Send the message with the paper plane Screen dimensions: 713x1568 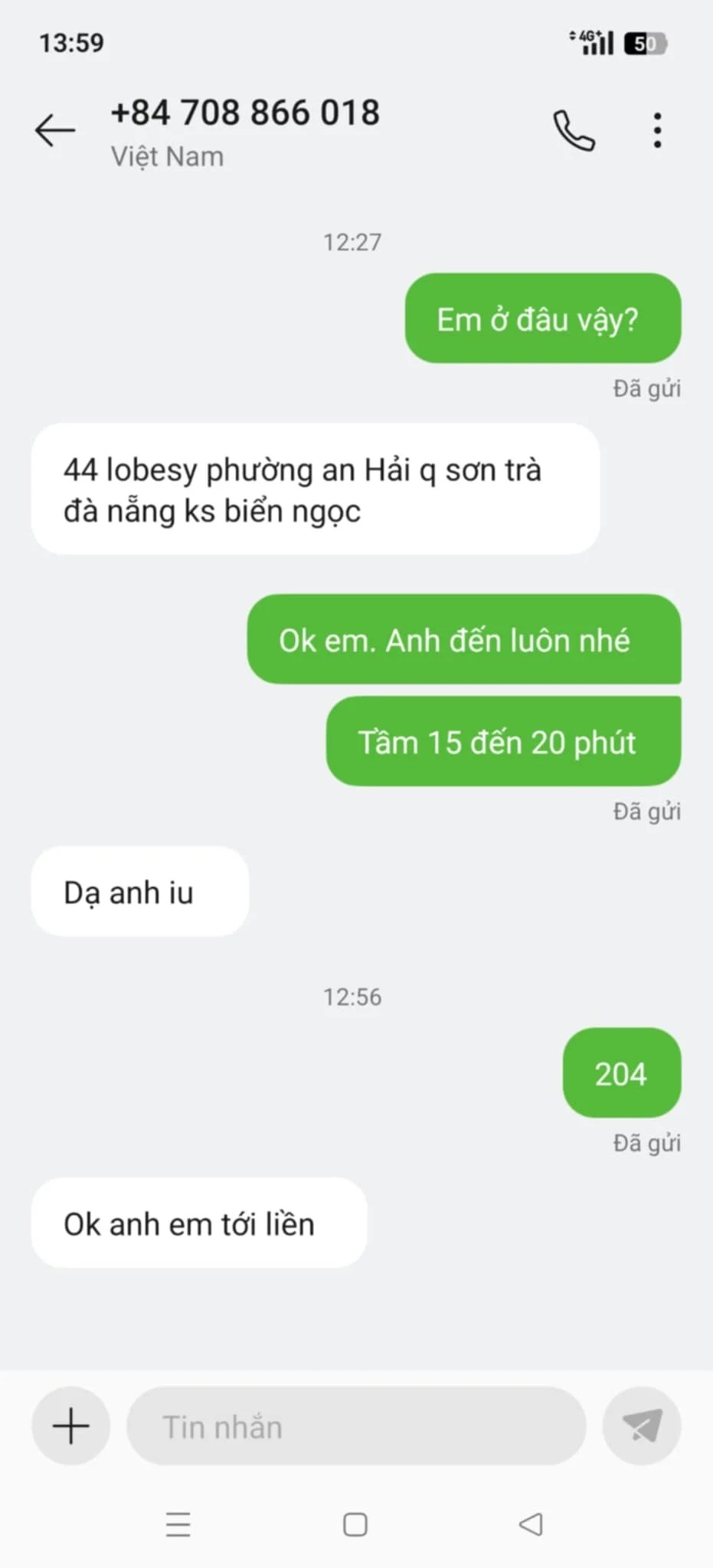642,1426
